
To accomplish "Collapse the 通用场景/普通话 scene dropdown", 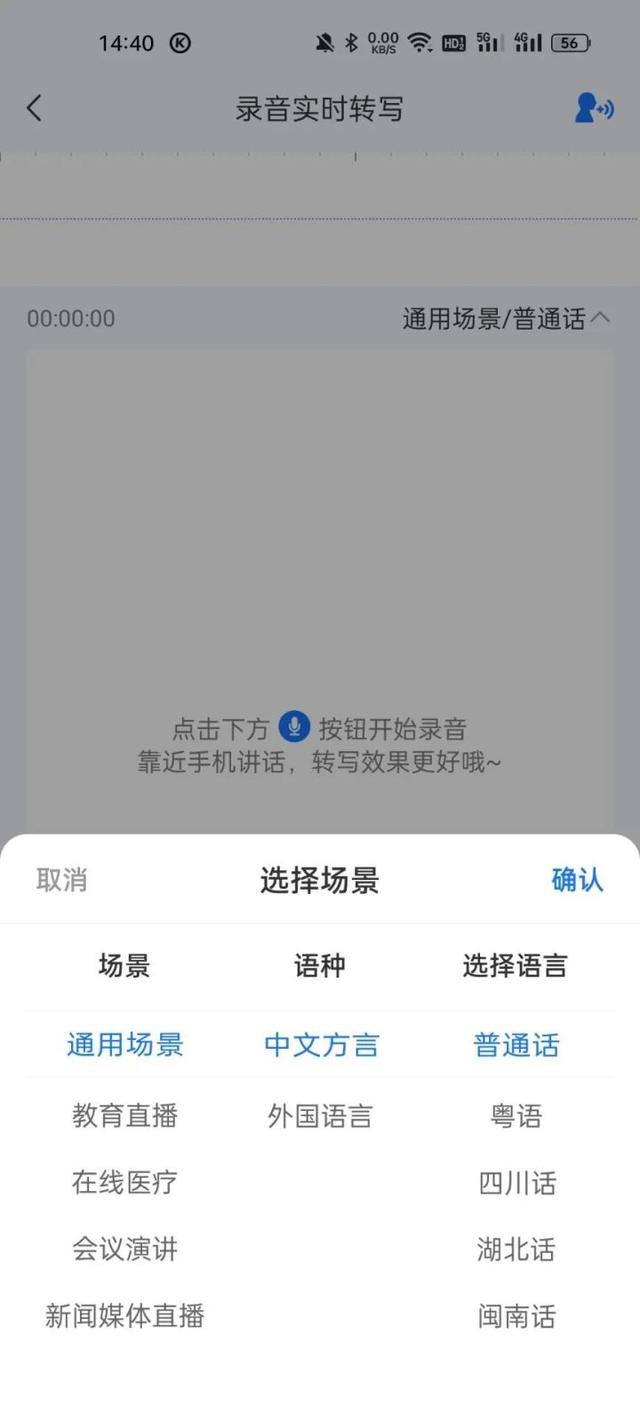I will 506,319.
